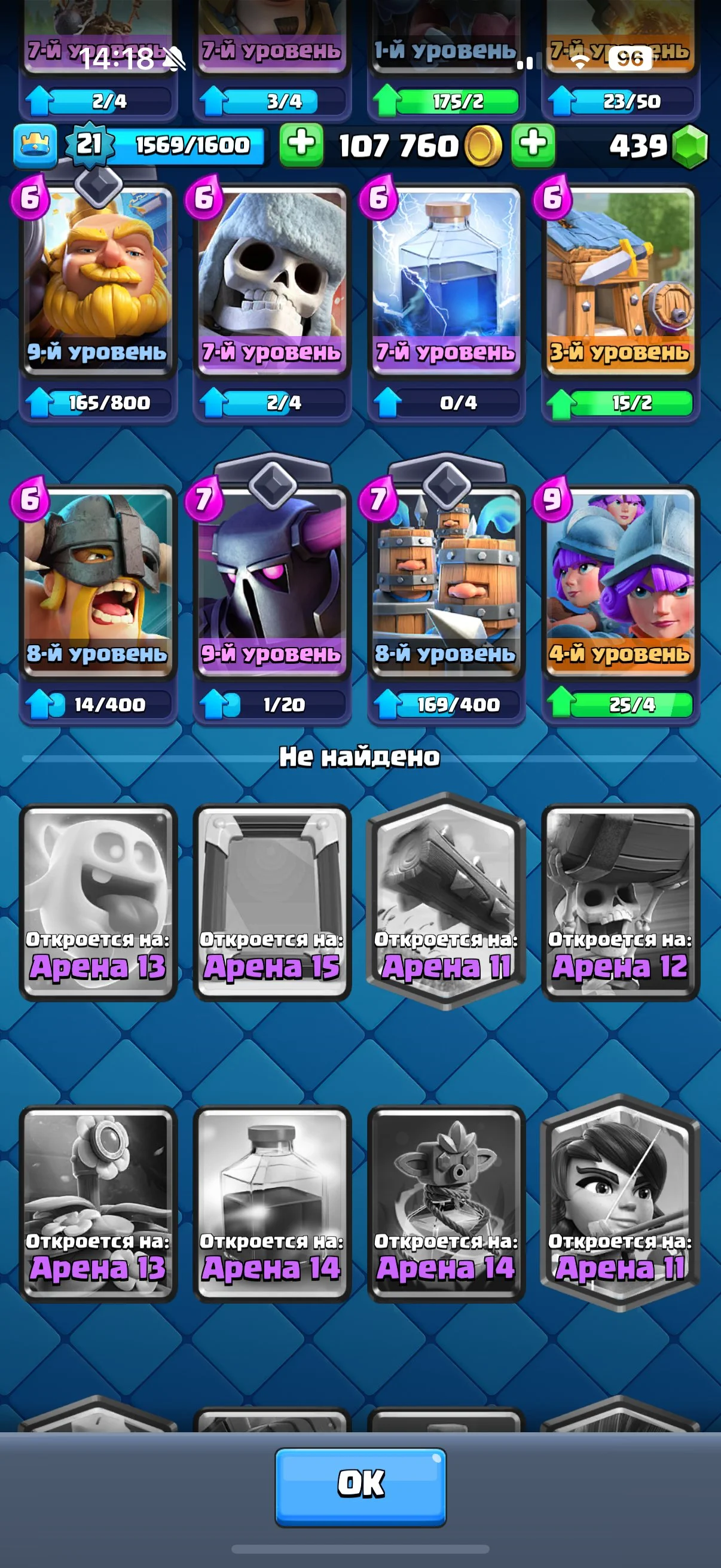Screen dimensions: 721x1568
Task: Open the Elite Barbarians card
Action: tap(98, 581)
